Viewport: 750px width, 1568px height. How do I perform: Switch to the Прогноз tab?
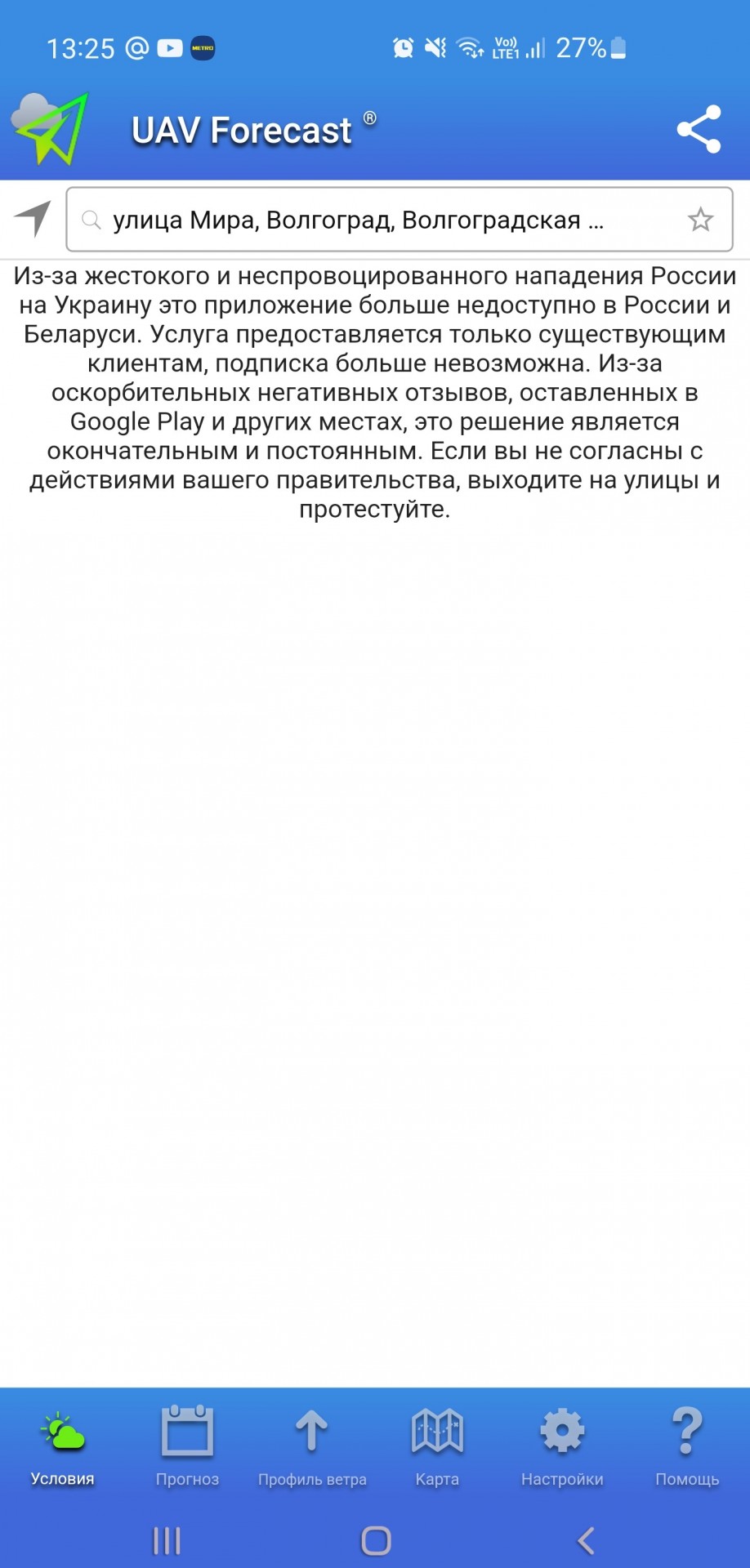point(187,1449)
